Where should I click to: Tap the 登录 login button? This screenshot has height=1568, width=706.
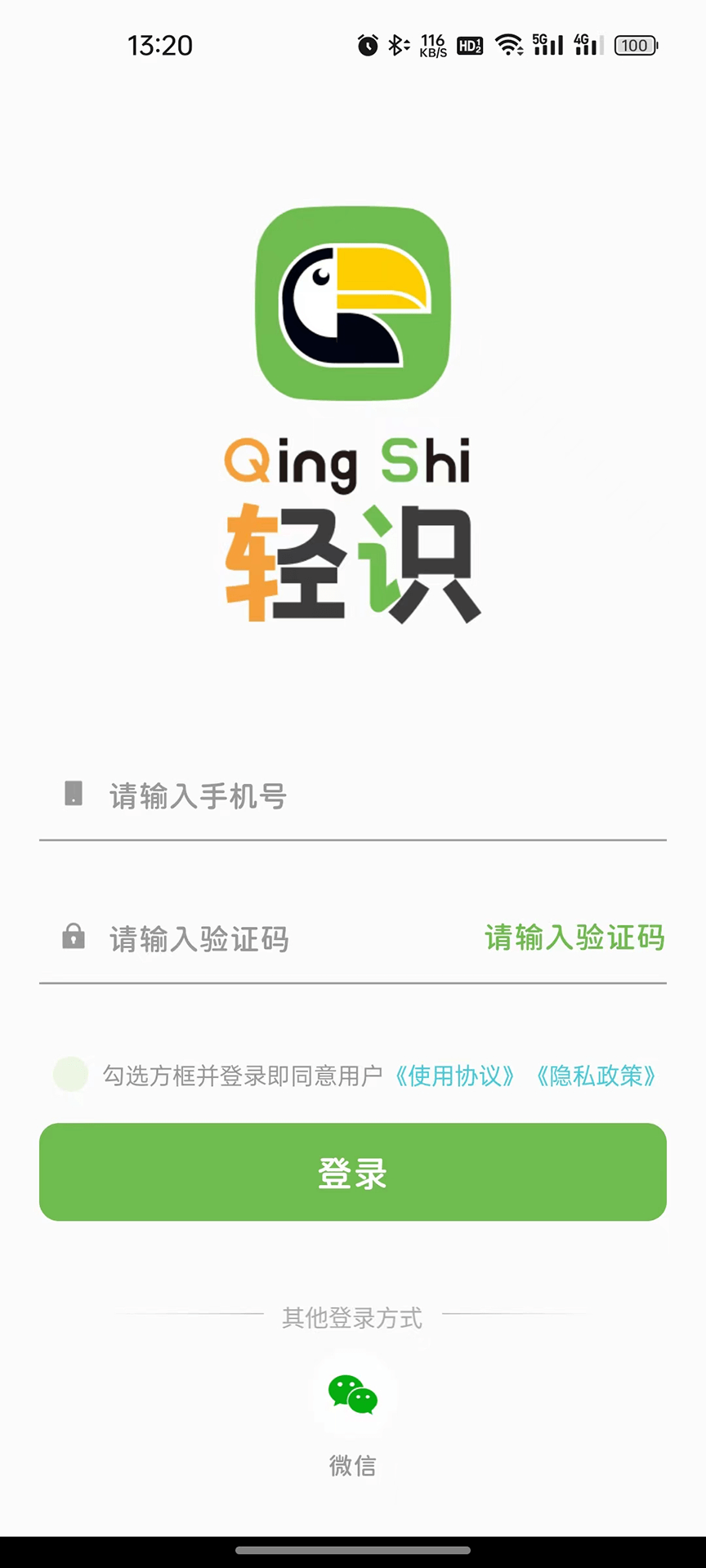pos(352,1172)
